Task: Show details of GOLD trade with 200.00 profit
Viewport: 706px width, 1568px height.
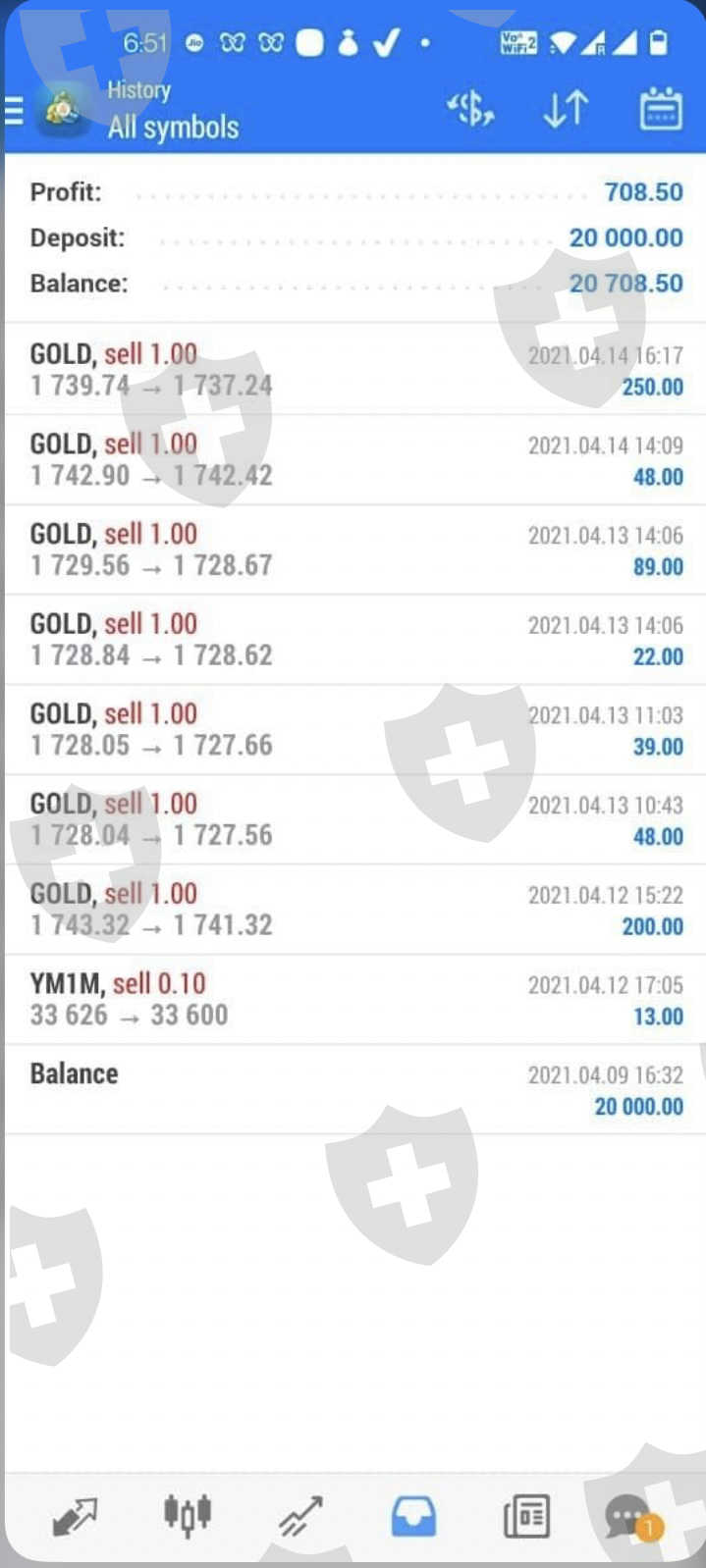Action: (353, 910)
